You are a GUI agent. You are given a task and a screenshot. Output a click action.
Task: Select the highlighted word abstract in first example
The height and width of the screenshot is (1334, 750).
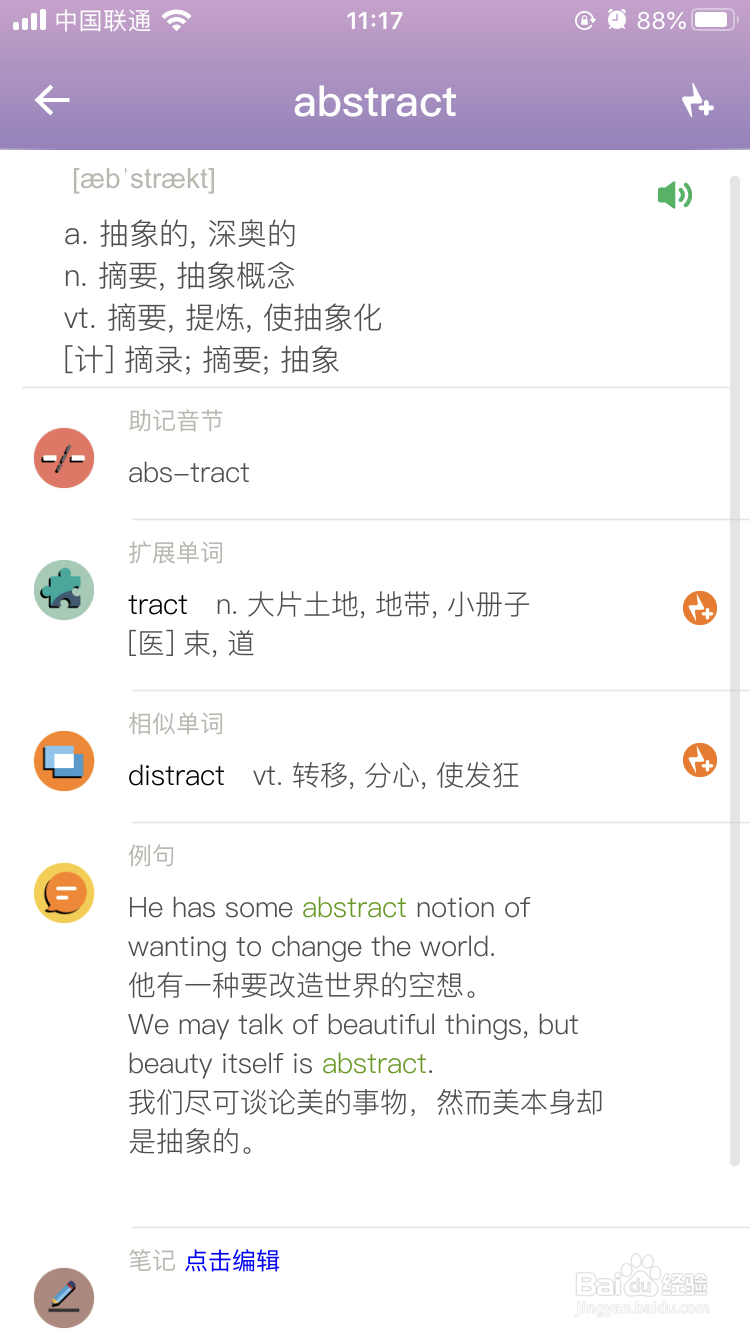(x=353, y=907)
